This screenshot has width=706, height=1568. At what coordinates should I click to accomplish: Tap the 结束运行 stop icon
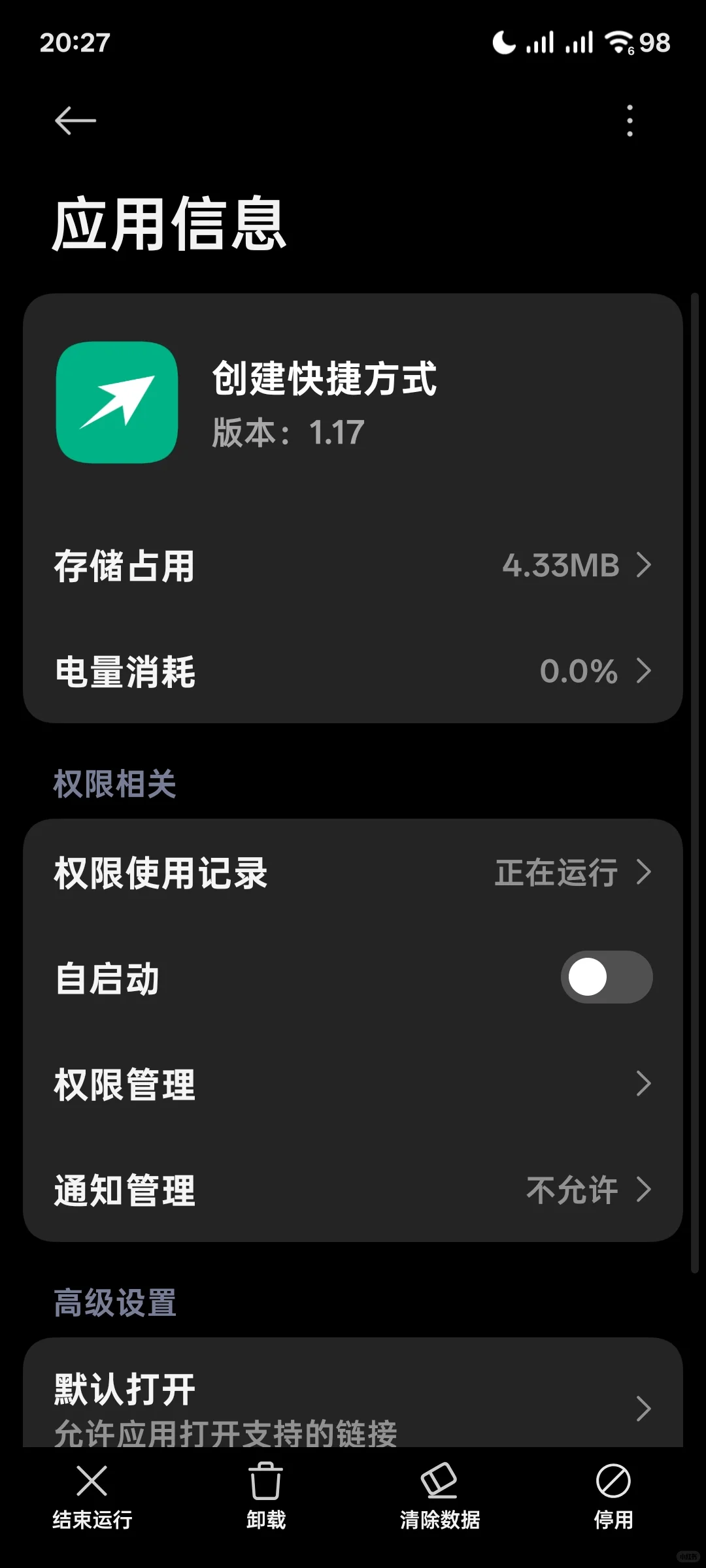(x=92, y=1480)
